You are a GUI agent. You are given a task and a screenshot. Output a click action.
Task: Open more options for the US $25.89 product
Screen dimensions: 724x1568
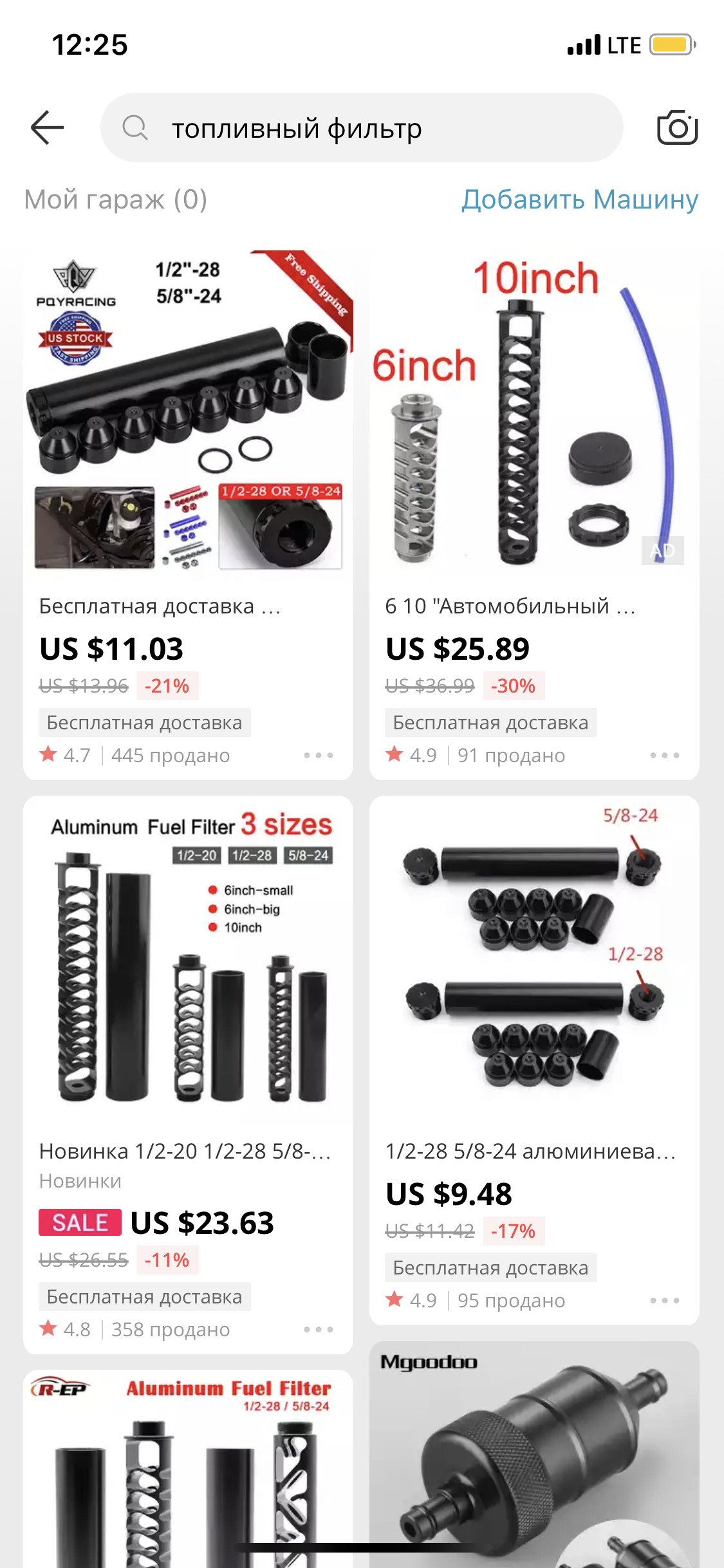[x=665, y=755]
